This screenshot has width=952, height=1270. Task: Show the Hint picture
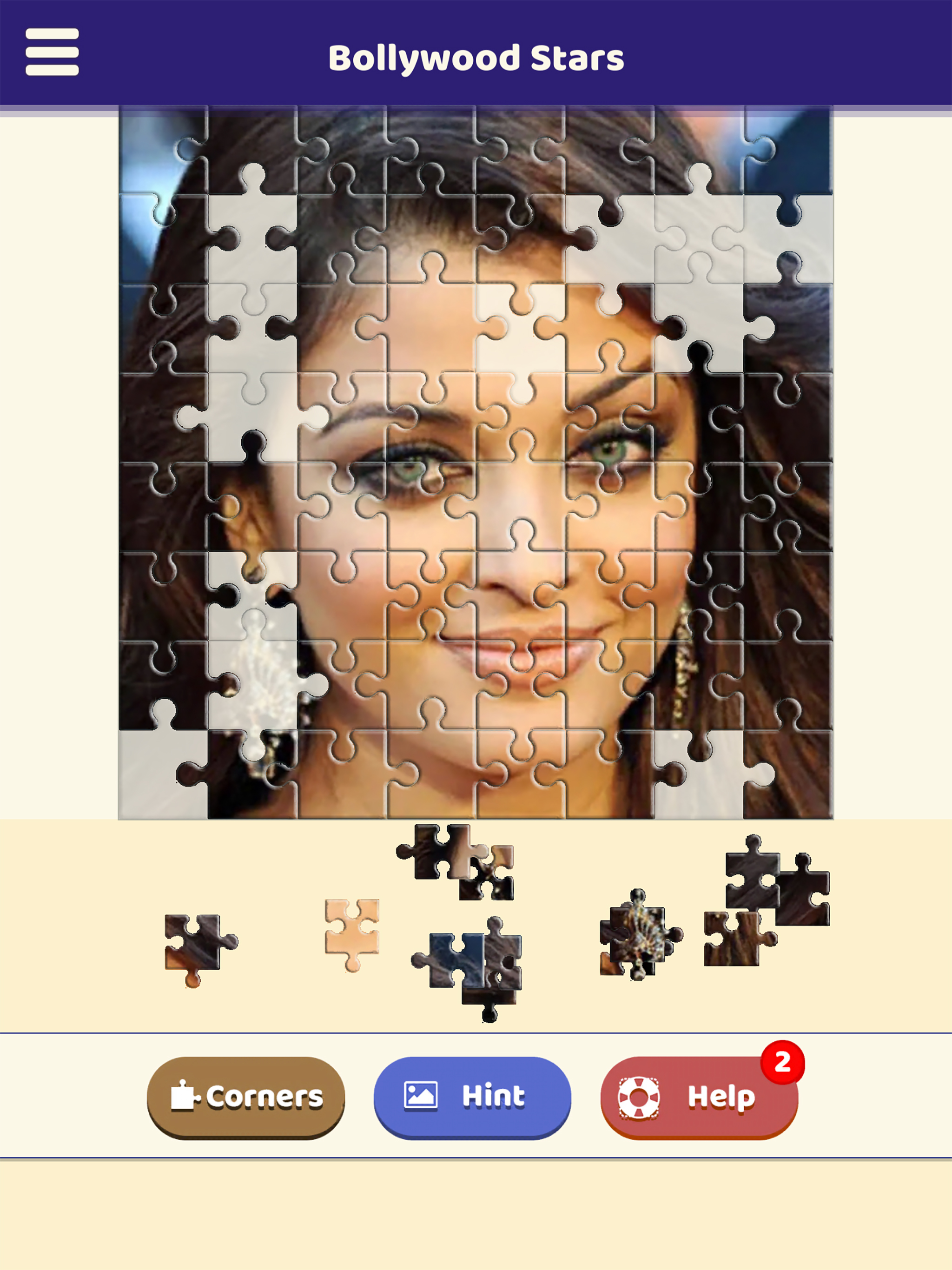[x=472, y=1096]
